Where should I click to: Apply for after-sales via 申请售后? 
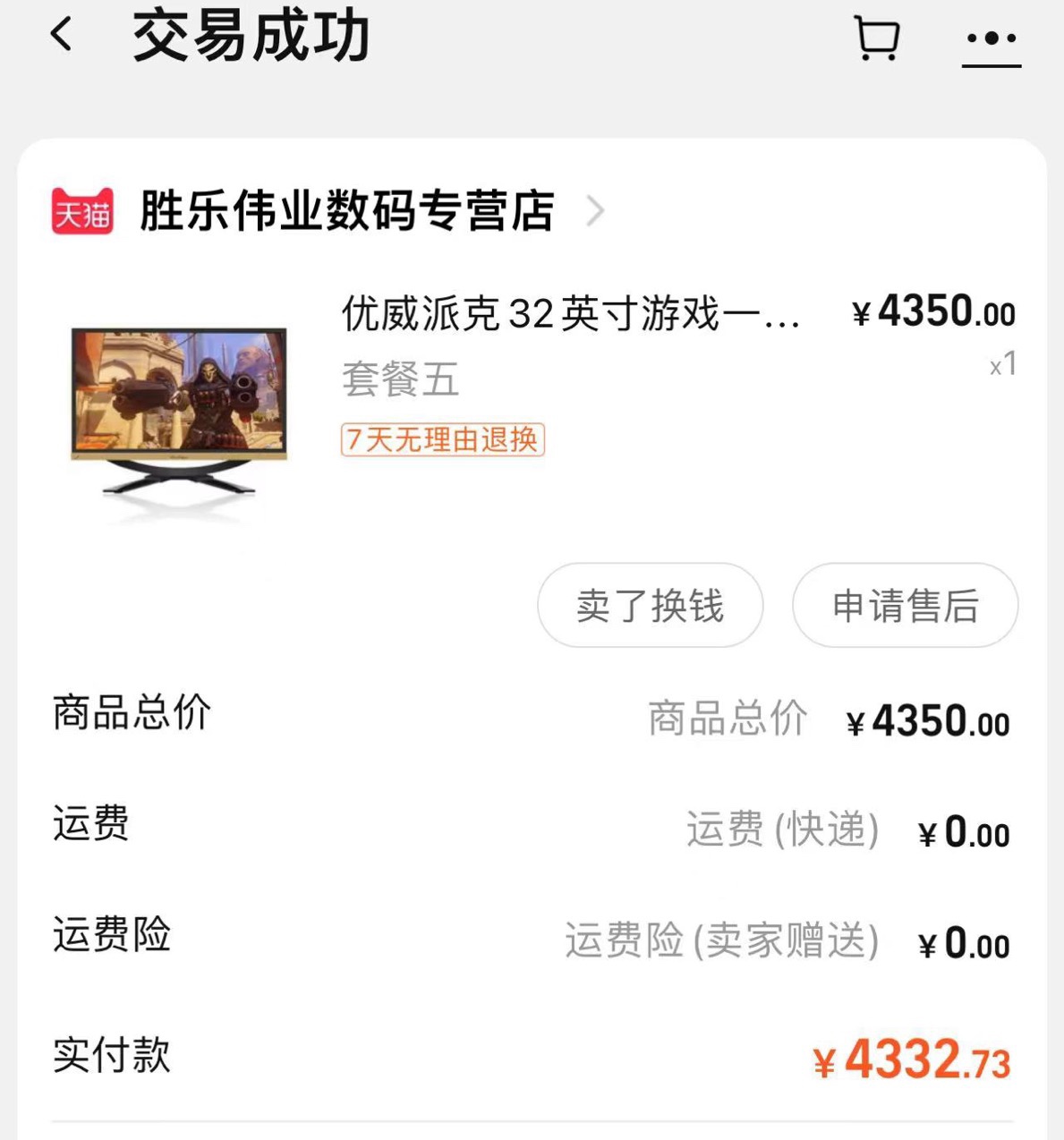[905, 606]
